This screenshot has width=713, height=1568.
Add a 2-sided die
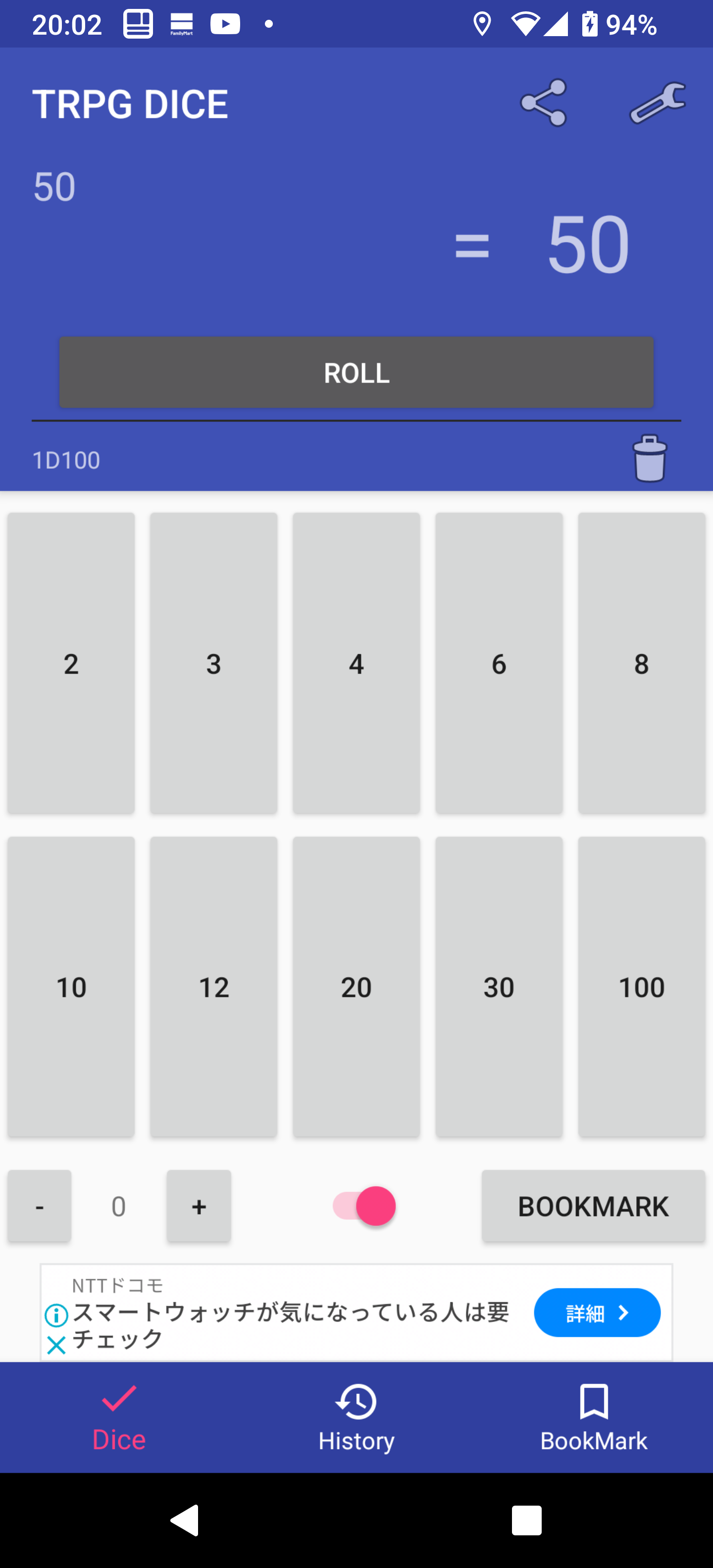click(x=71, y=663)
